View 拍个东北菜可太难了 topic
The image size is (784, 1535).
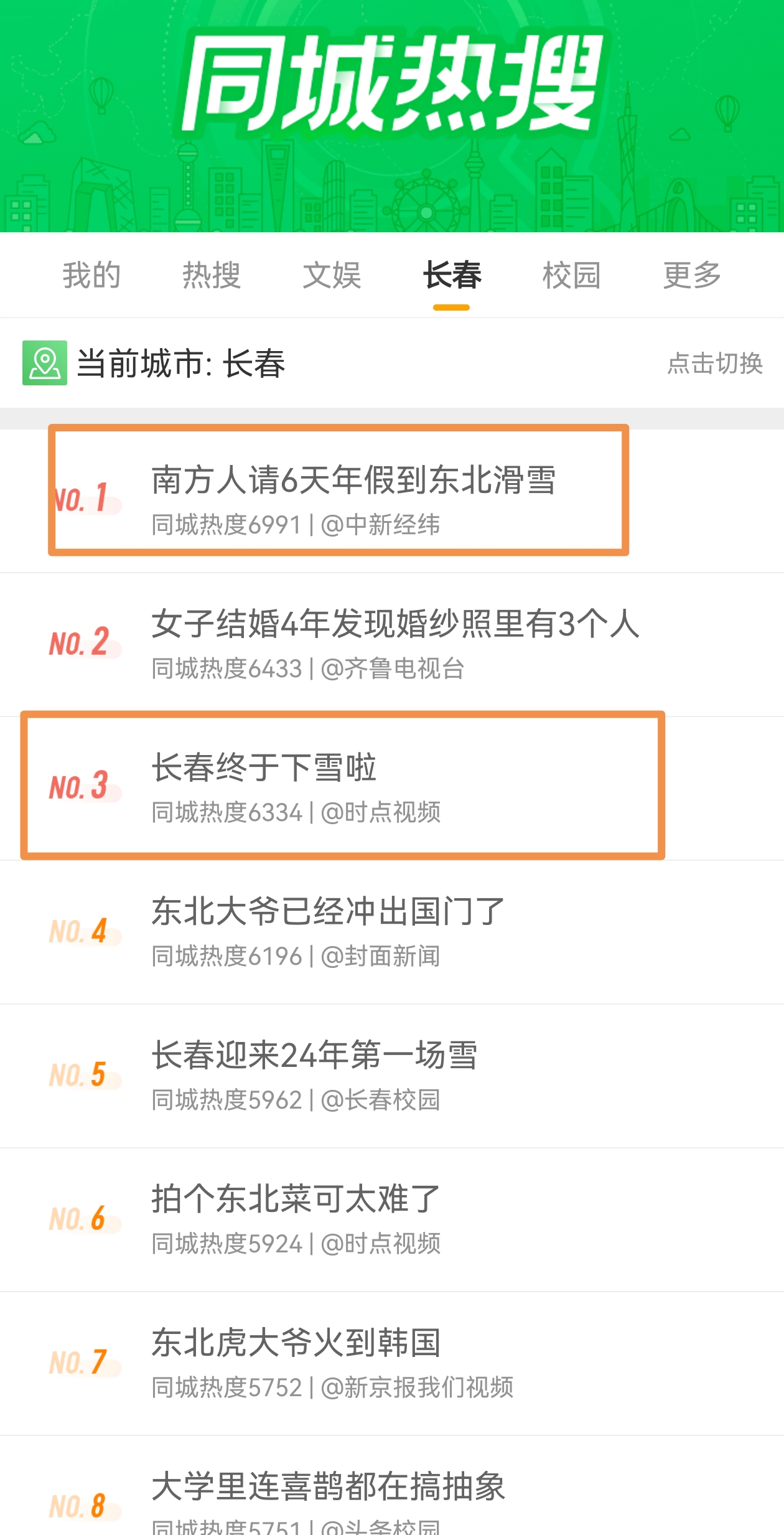[296, 1199]
